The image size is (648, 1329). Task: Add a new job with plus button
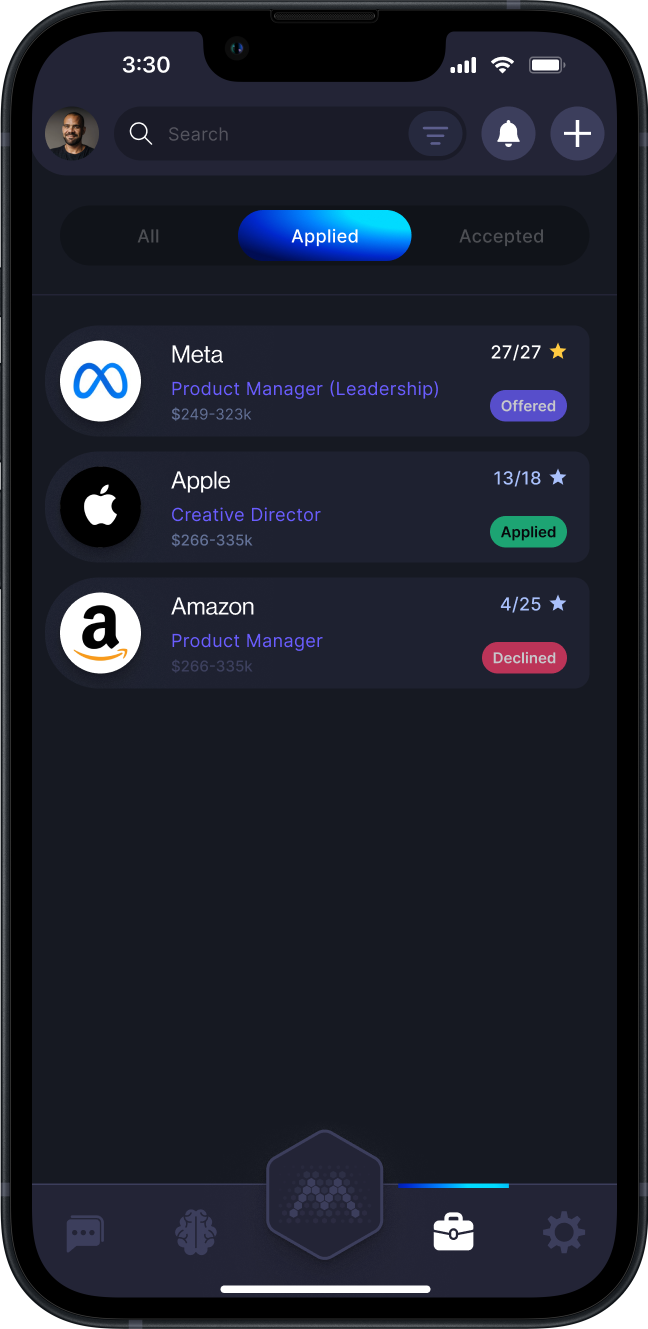(x=577, y=134)
